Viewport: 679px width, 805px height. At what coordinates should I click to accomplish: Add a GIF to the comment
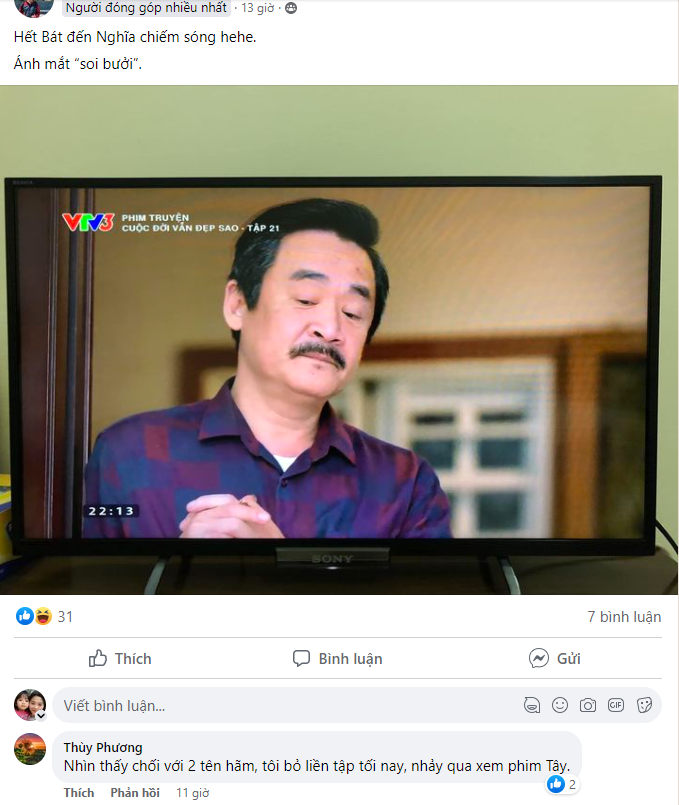coord(616,706)
